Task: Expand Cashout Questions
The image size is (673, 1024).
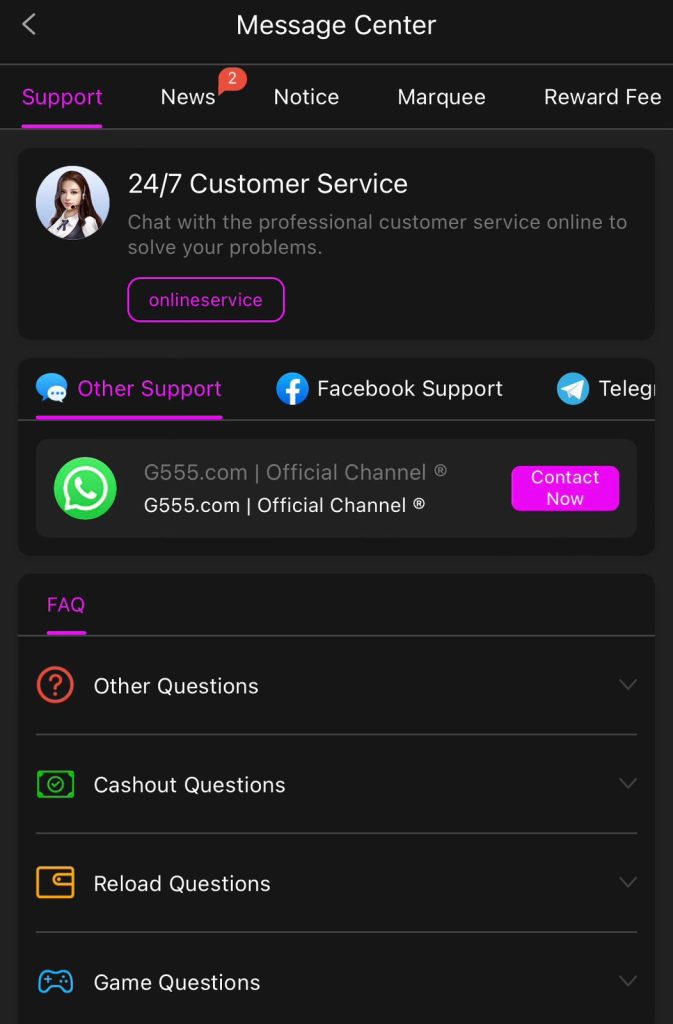Action: (336, 785)
